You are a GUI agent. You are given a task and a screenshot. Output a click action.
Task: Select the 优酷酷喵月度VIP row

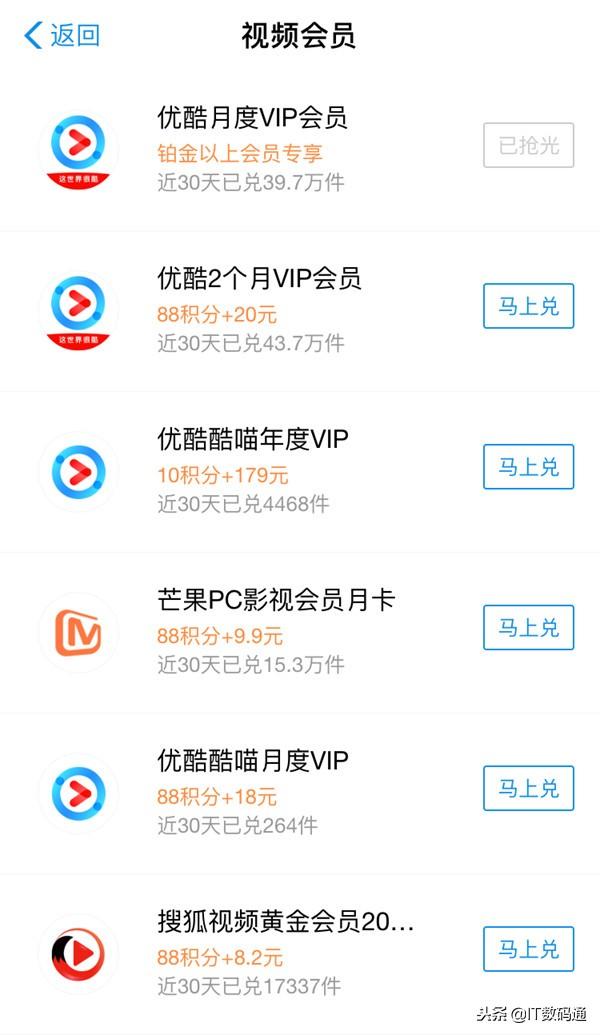[x=300, y=793]
